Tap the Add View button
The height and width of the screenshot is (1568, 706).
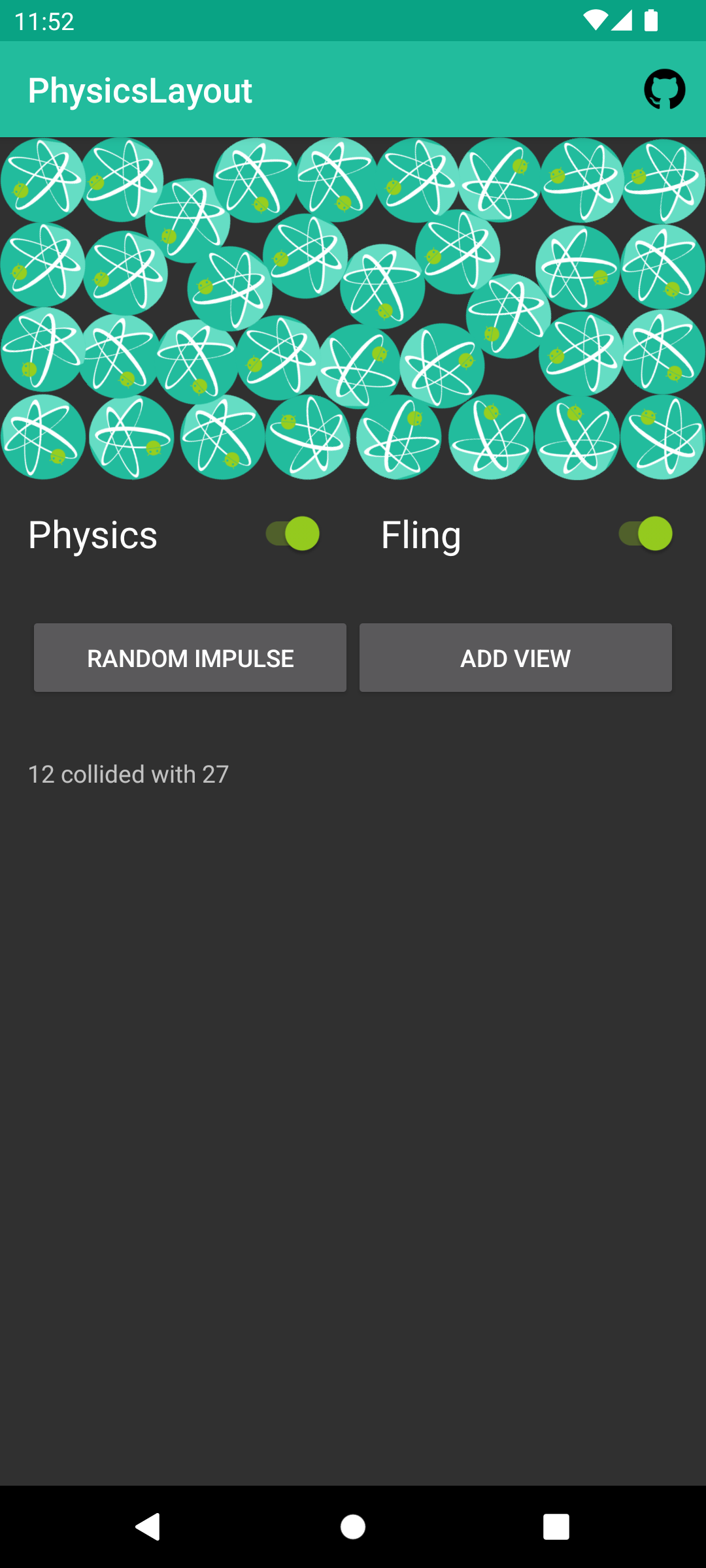[x=515, y=658]
